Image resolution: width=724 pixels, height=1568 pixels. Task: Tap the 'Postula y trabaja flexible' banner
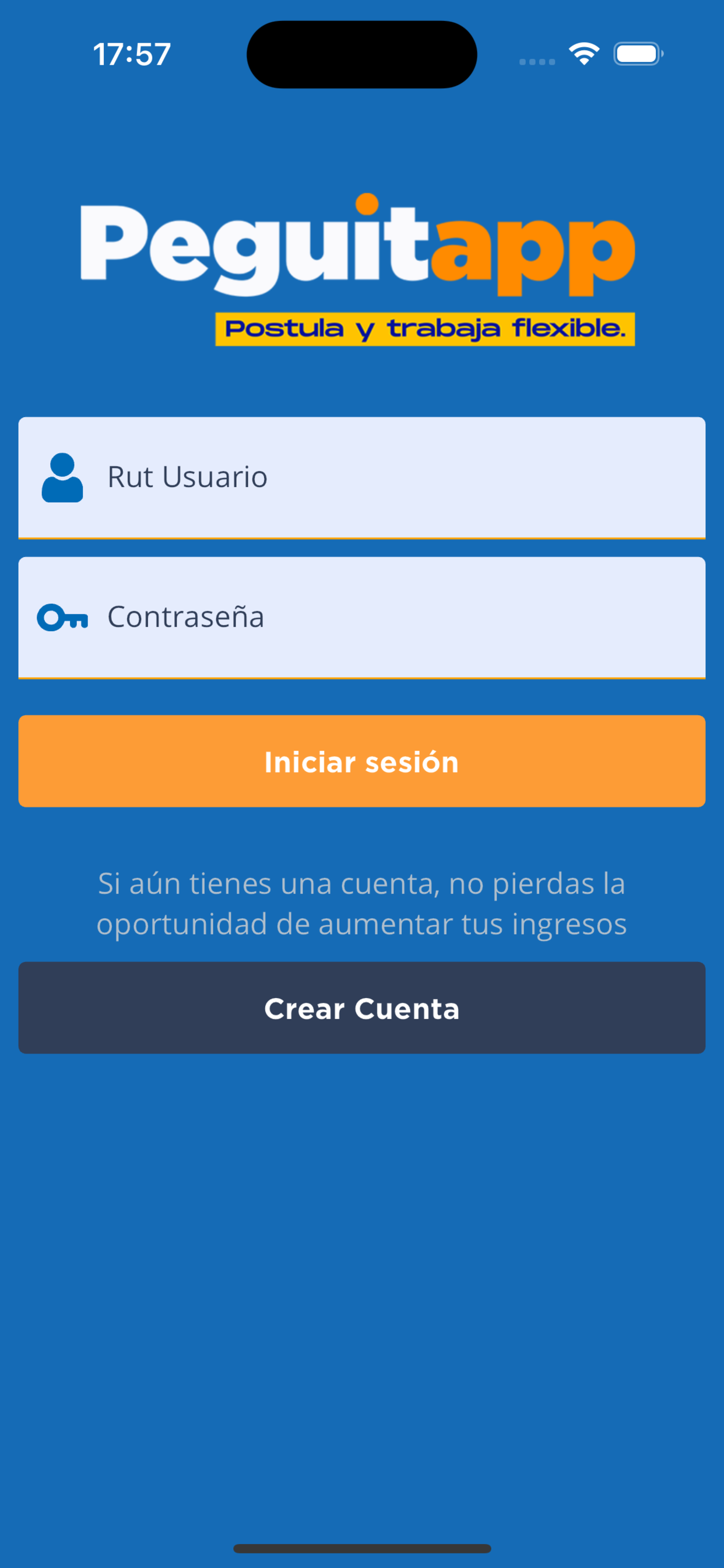[425, 330]
